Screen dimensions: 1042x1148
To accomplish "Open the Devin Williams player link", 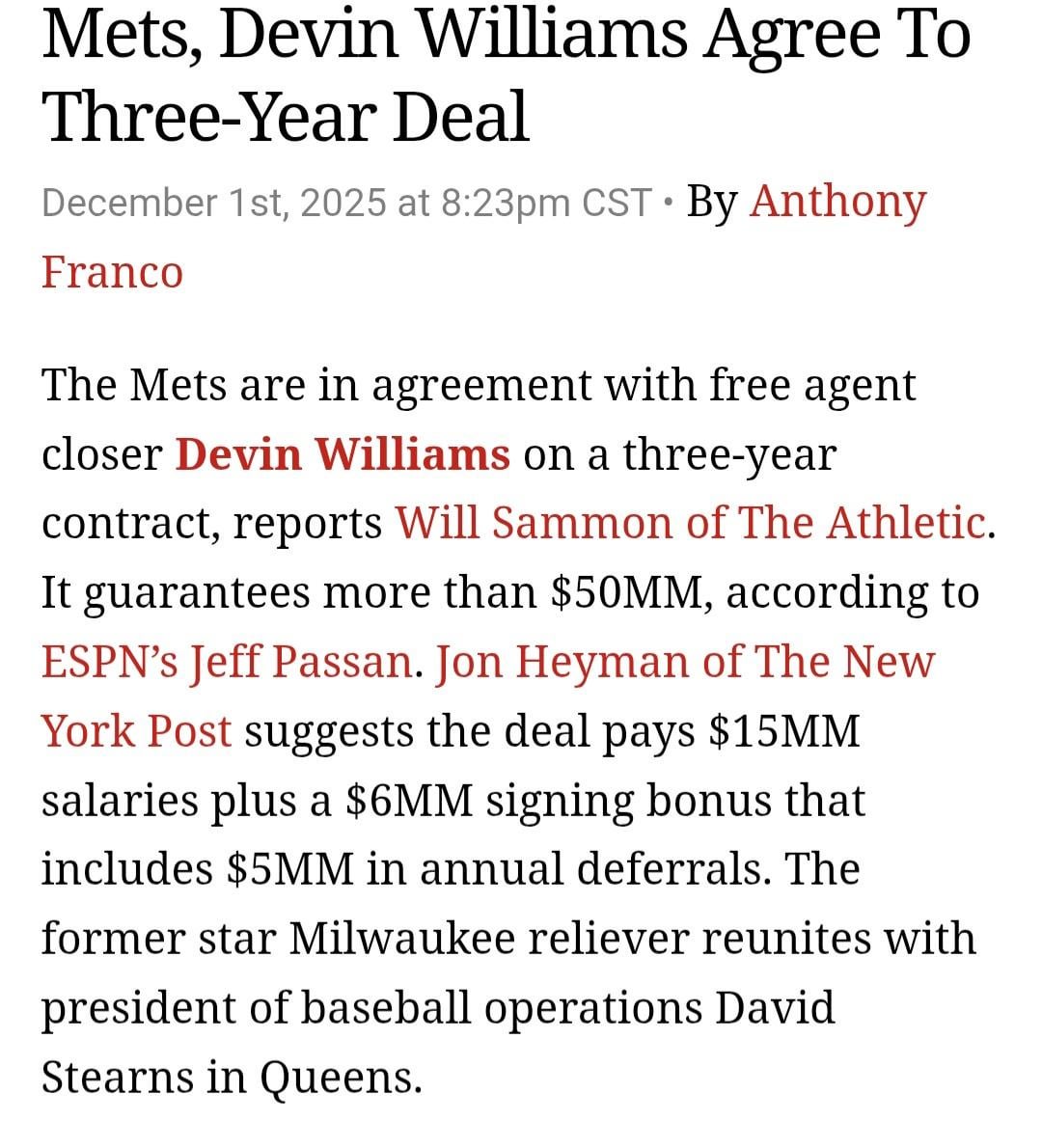I will click(x=343, y=453).
